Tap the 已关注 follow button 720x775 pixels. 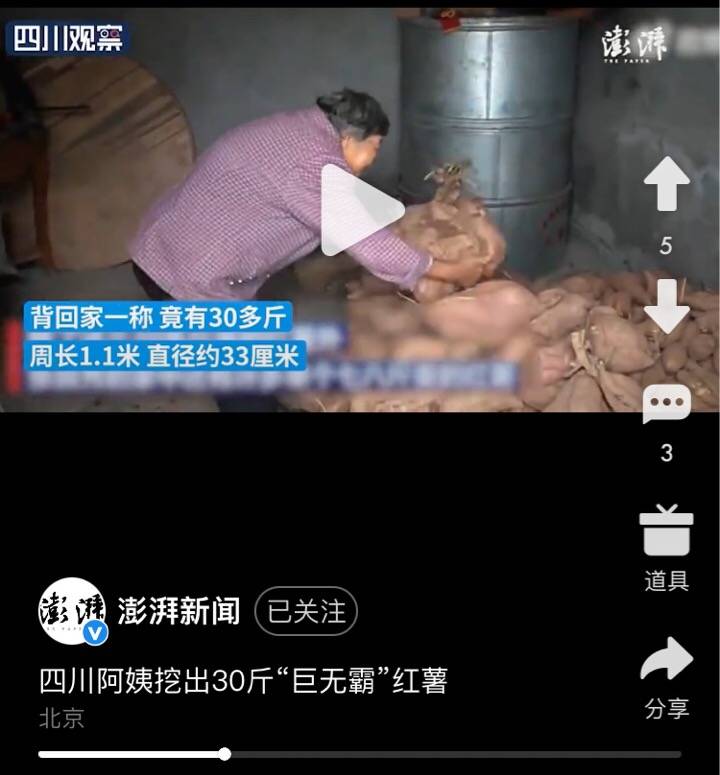tap(306, 612)
